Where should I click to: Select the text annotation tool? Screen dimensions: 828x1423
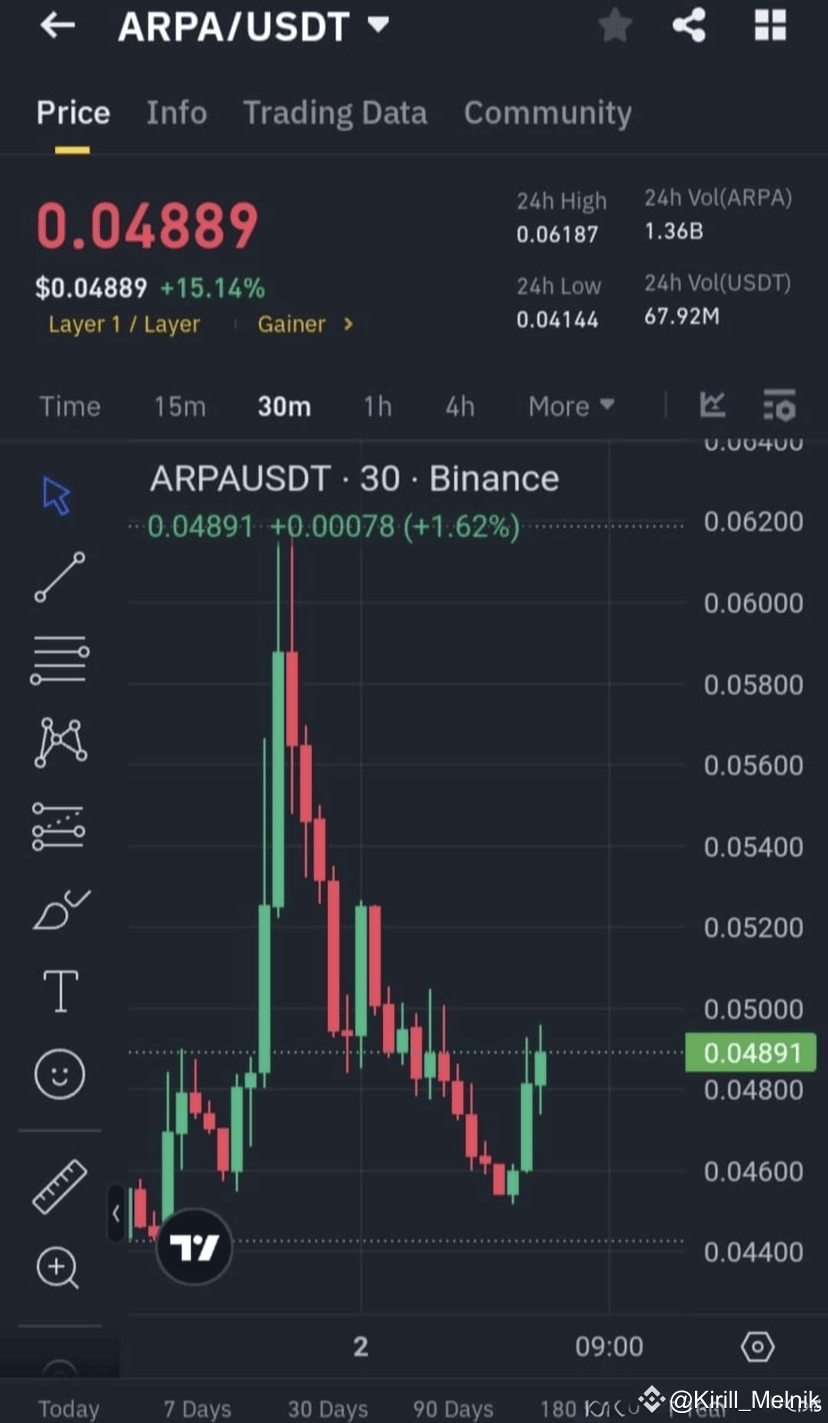58,991
